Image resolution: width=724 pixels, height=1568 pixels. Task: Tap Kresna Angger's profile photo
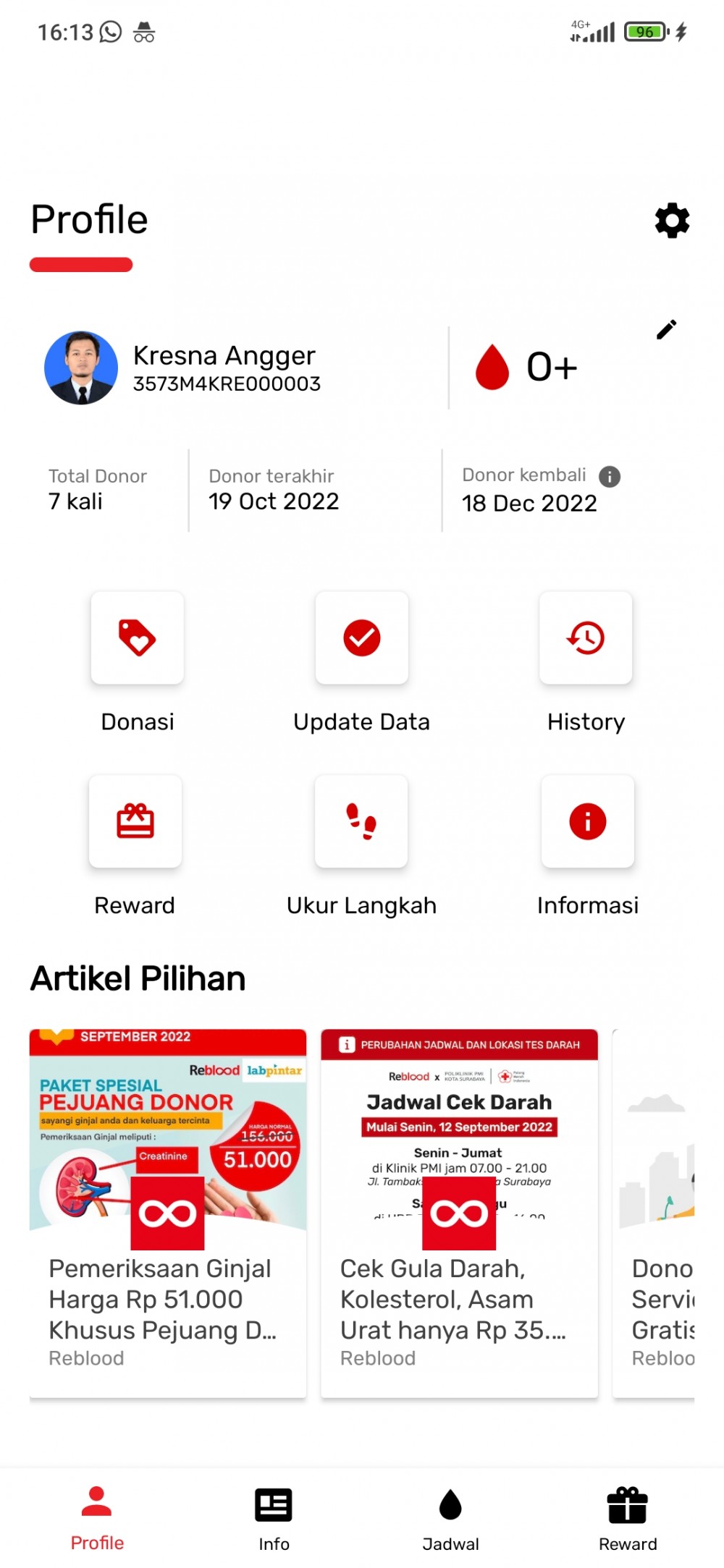coord(81,368)
